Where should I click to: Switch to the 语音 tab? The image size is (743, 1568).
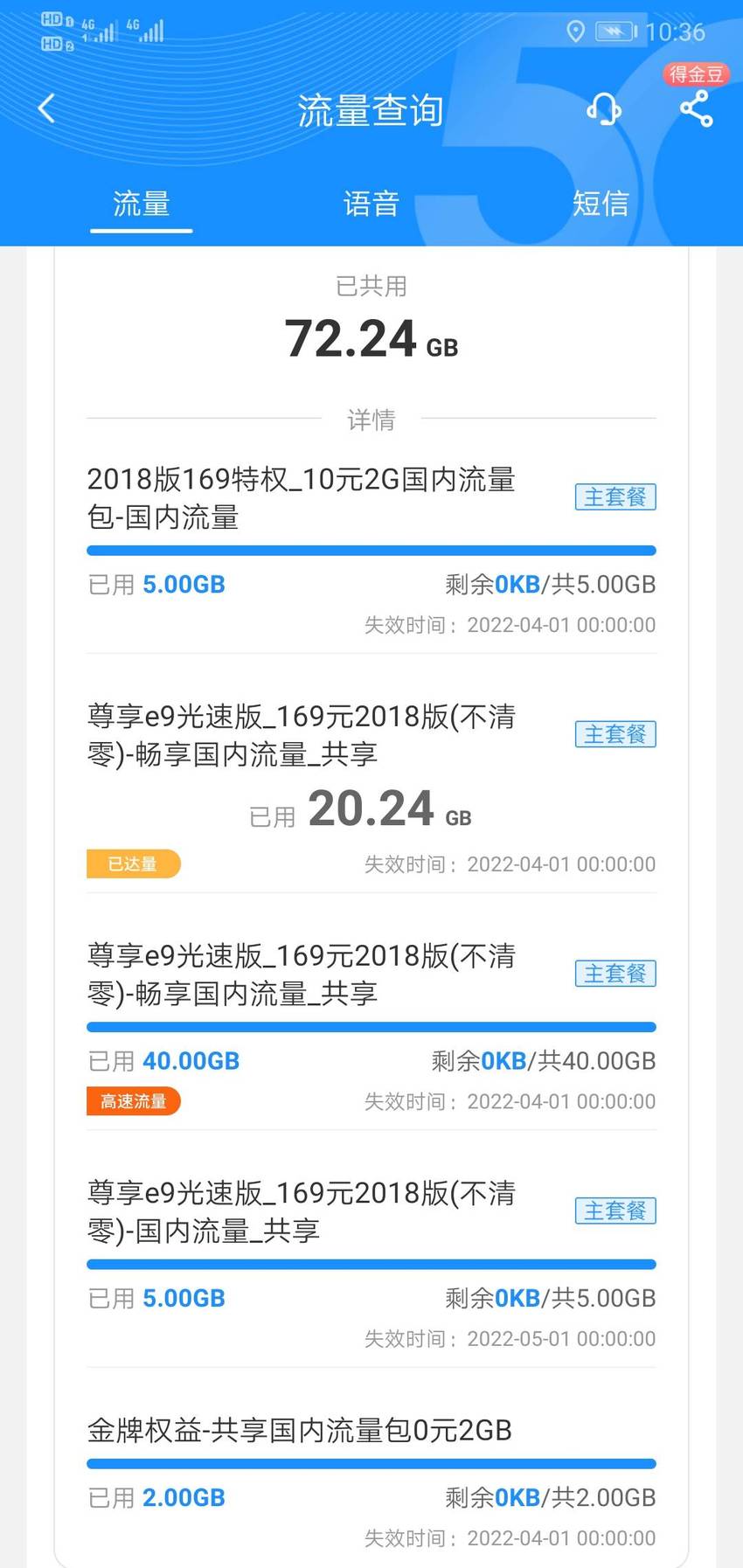pos(371,205)
